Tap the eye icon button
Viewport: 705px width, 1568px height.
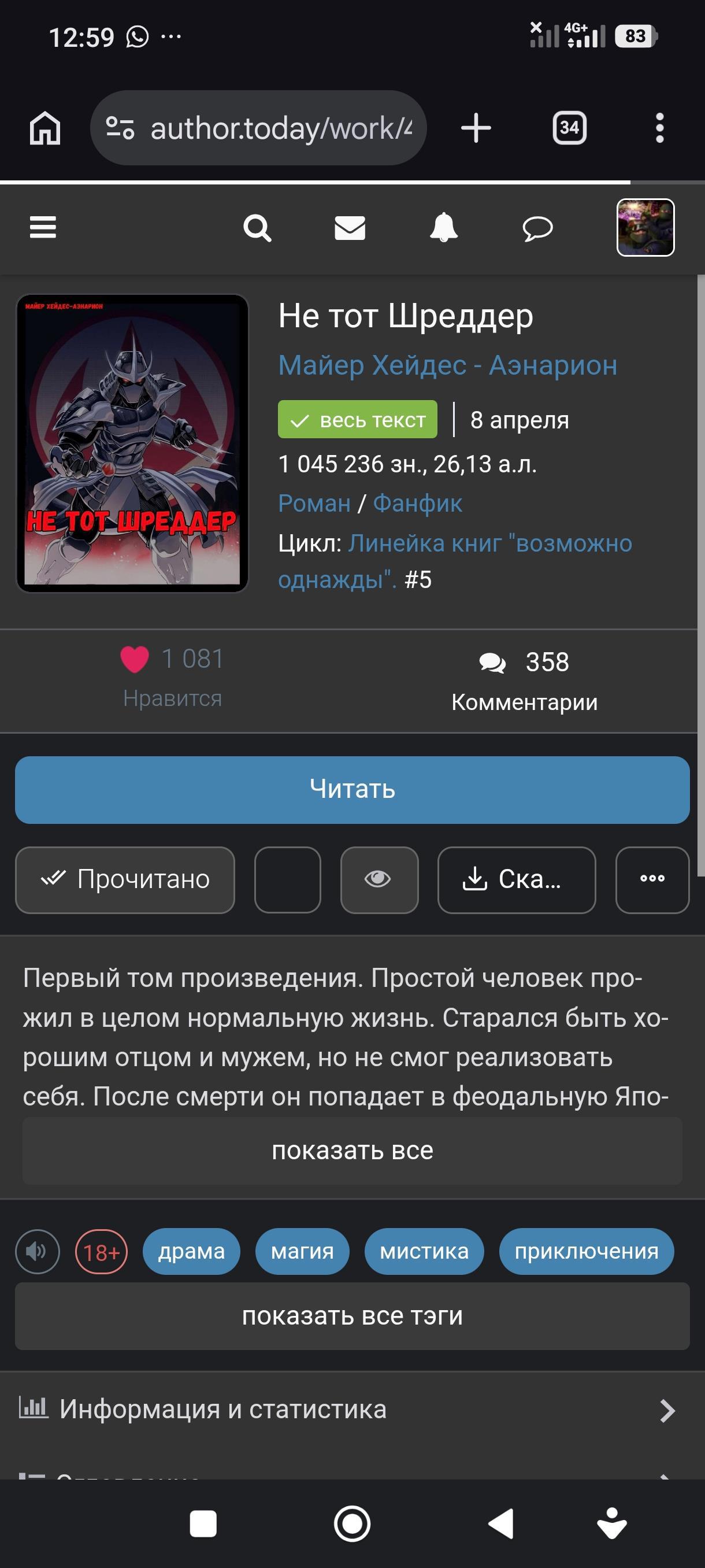point(379,879)
